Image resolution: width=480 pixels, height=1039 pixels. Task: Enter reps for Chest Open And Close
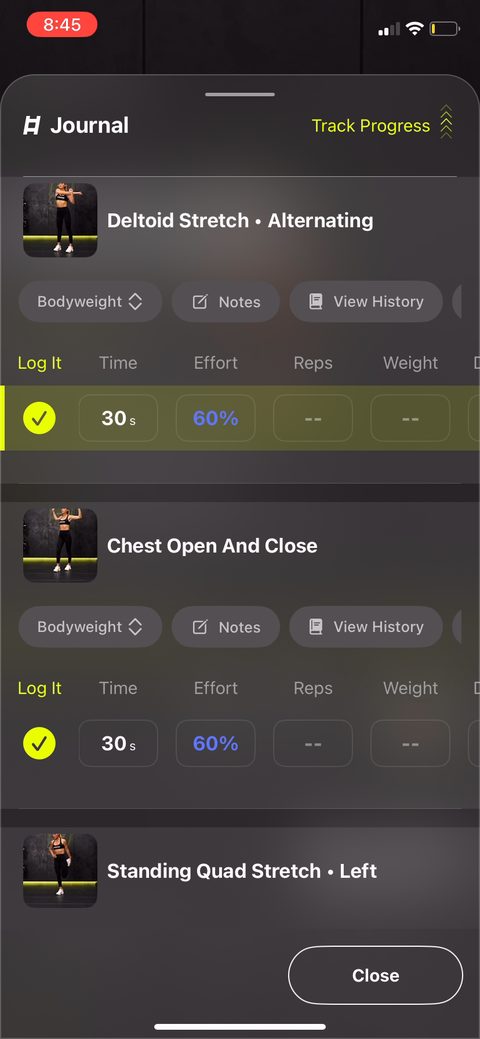click(313, 743)
